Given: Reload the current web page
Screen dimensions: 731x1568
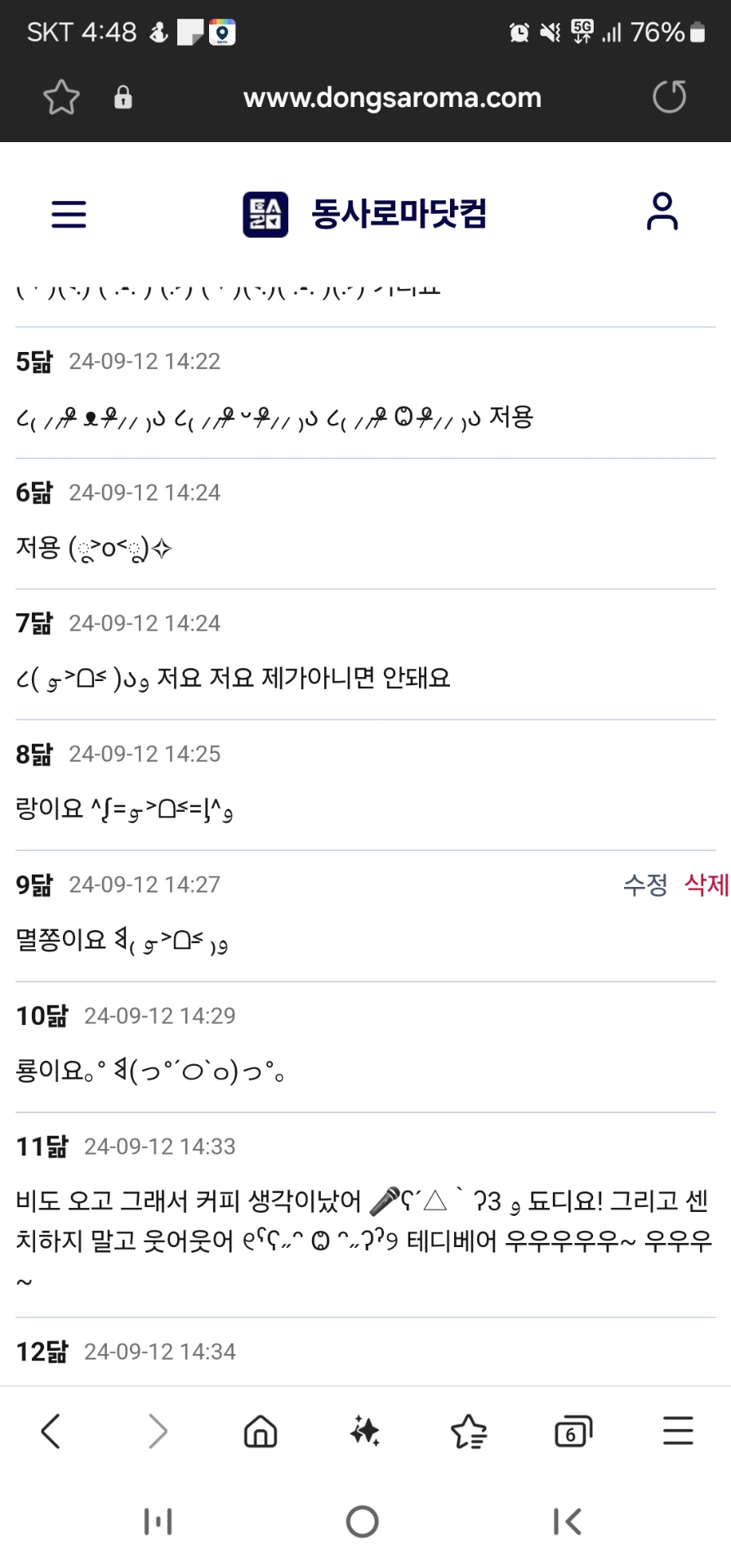Looking at the screenshot, I should [x=669, y=98].
